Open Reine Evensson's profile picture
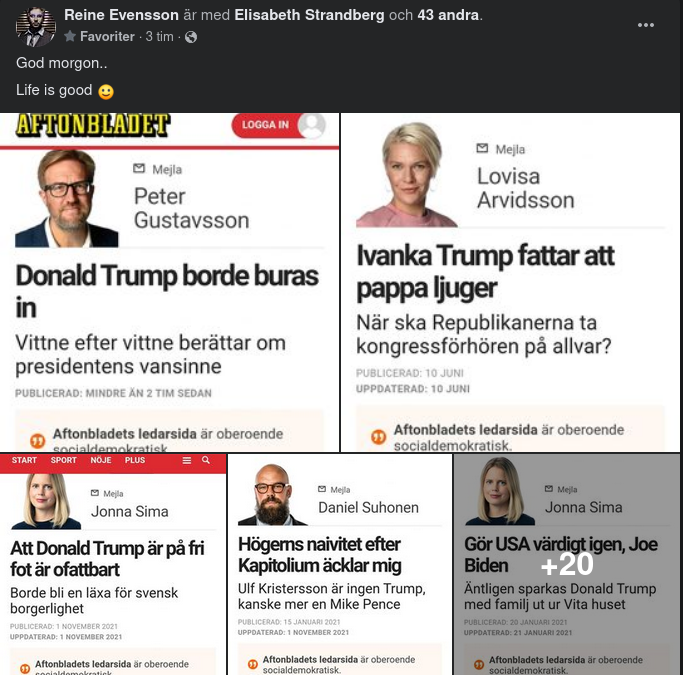This screenshot has width=683, height=675. (x=35, y=25)
